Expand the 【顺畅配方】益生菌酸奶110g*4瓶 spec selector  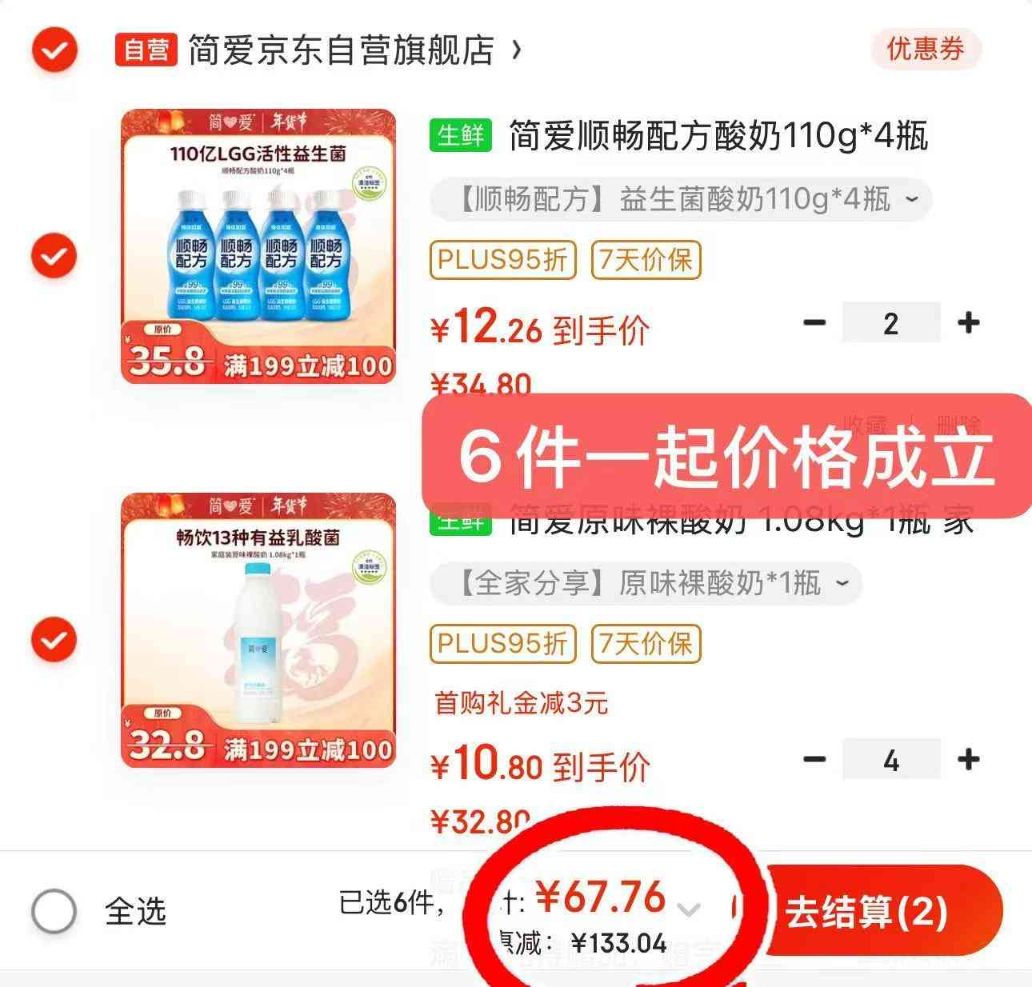tap(681, 202)
